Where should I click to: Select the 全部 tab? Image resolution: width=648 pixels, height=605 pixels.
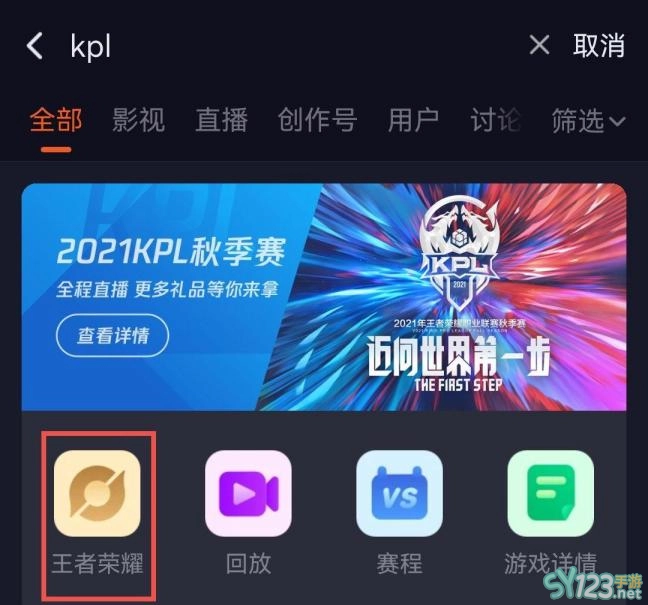(56, 121)
